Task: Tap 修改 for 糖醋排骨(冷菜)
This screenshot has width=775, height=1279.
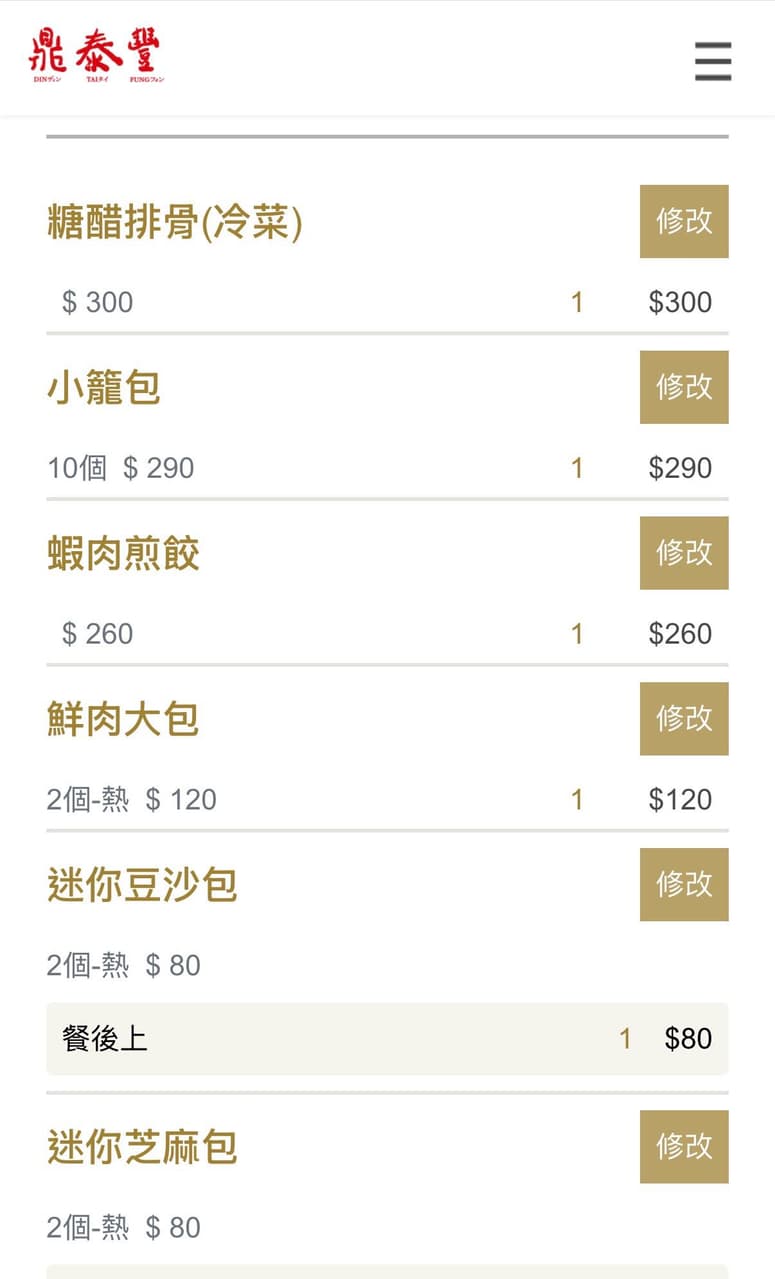Action: coord(684,221)
